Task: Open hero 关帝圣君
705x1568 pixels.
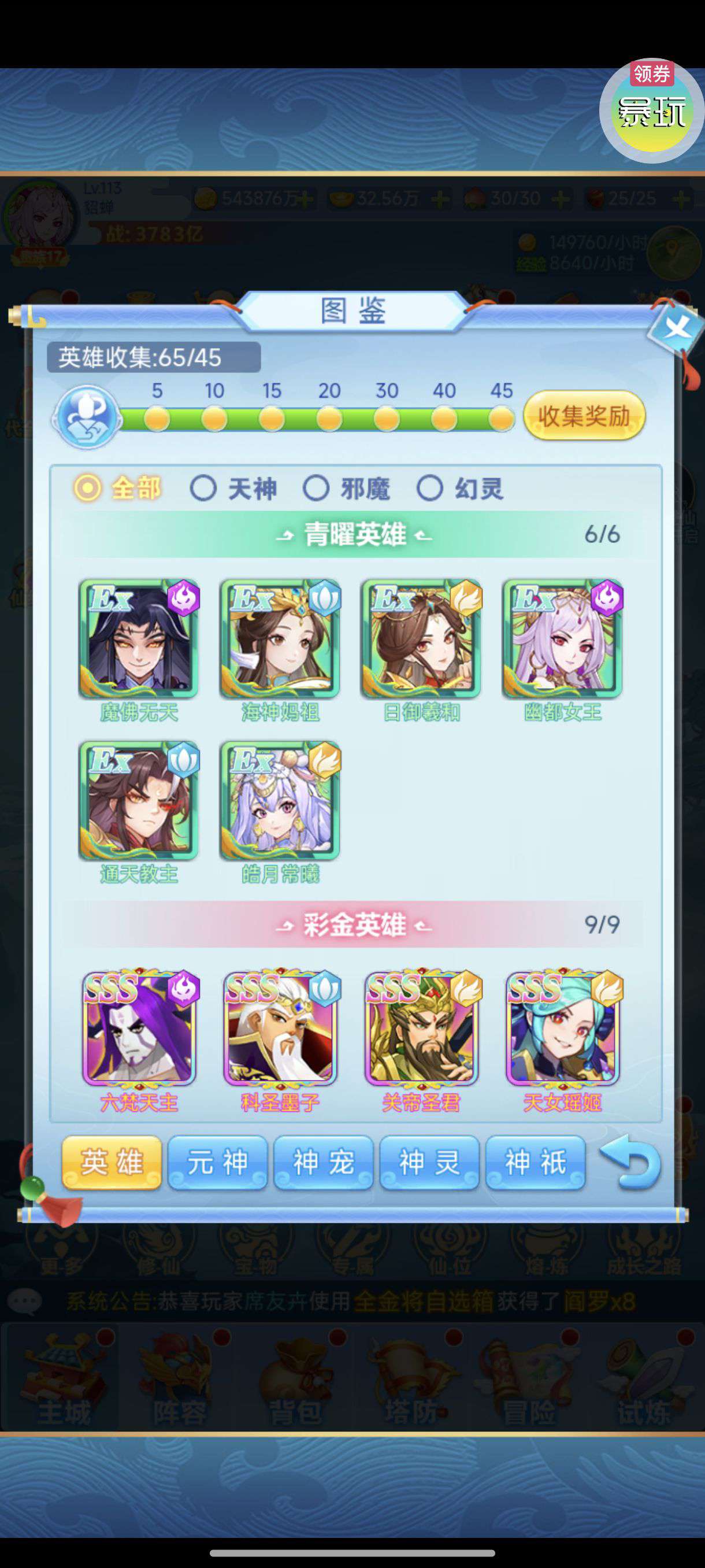Action: 421,1029
